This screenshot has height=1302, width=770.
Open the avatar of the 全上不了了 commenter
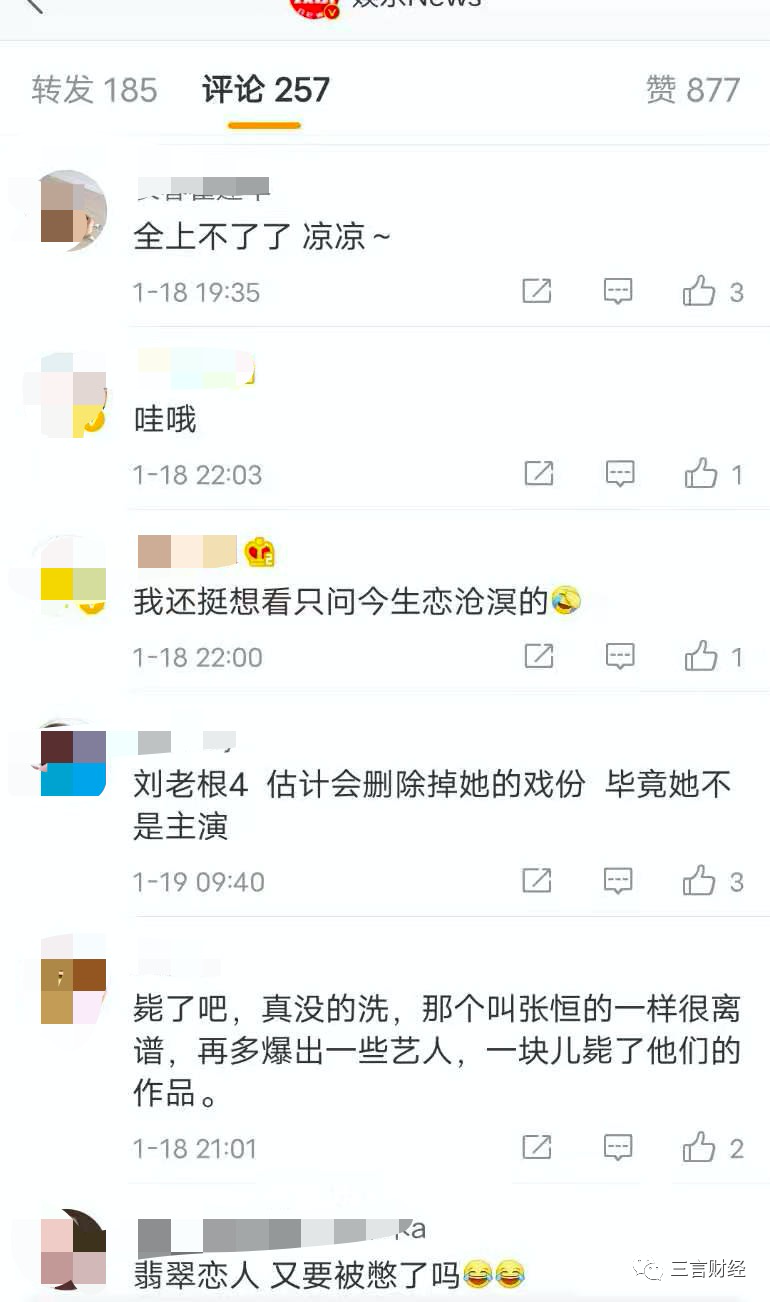click(x=72, y=210)
